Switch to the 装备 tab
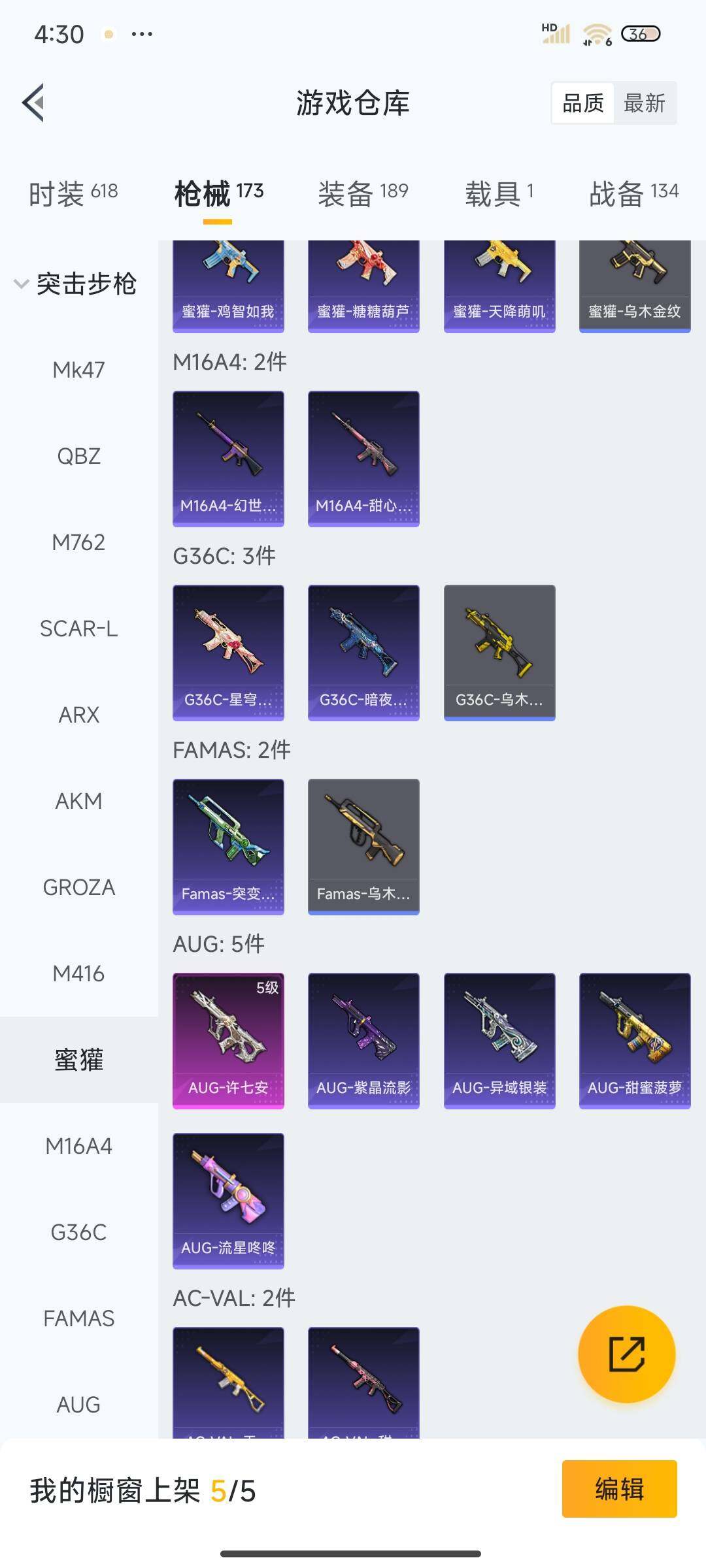Viewport: 706px width, 1568px height. click(363, 193)
